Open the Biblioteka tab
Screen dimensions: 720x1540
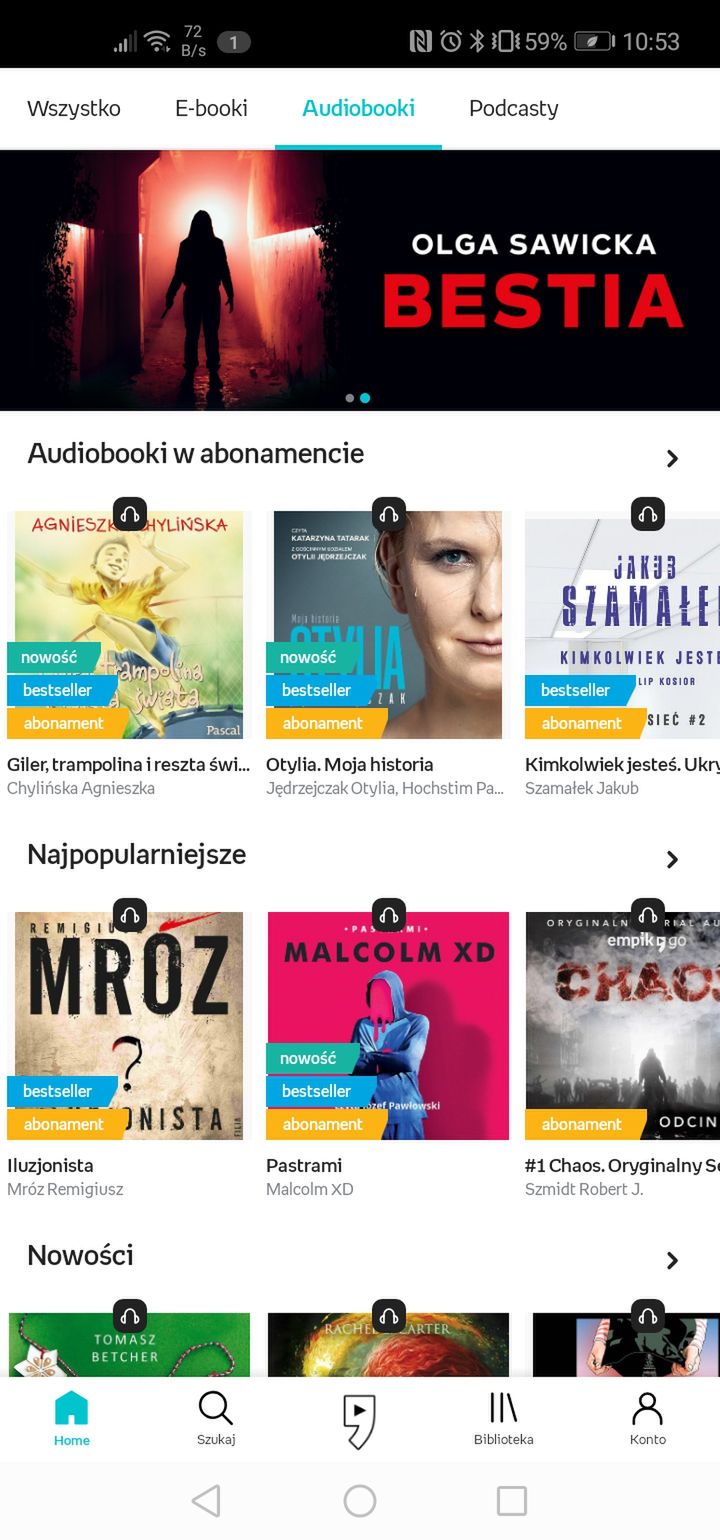click(x=503, y=1418)
